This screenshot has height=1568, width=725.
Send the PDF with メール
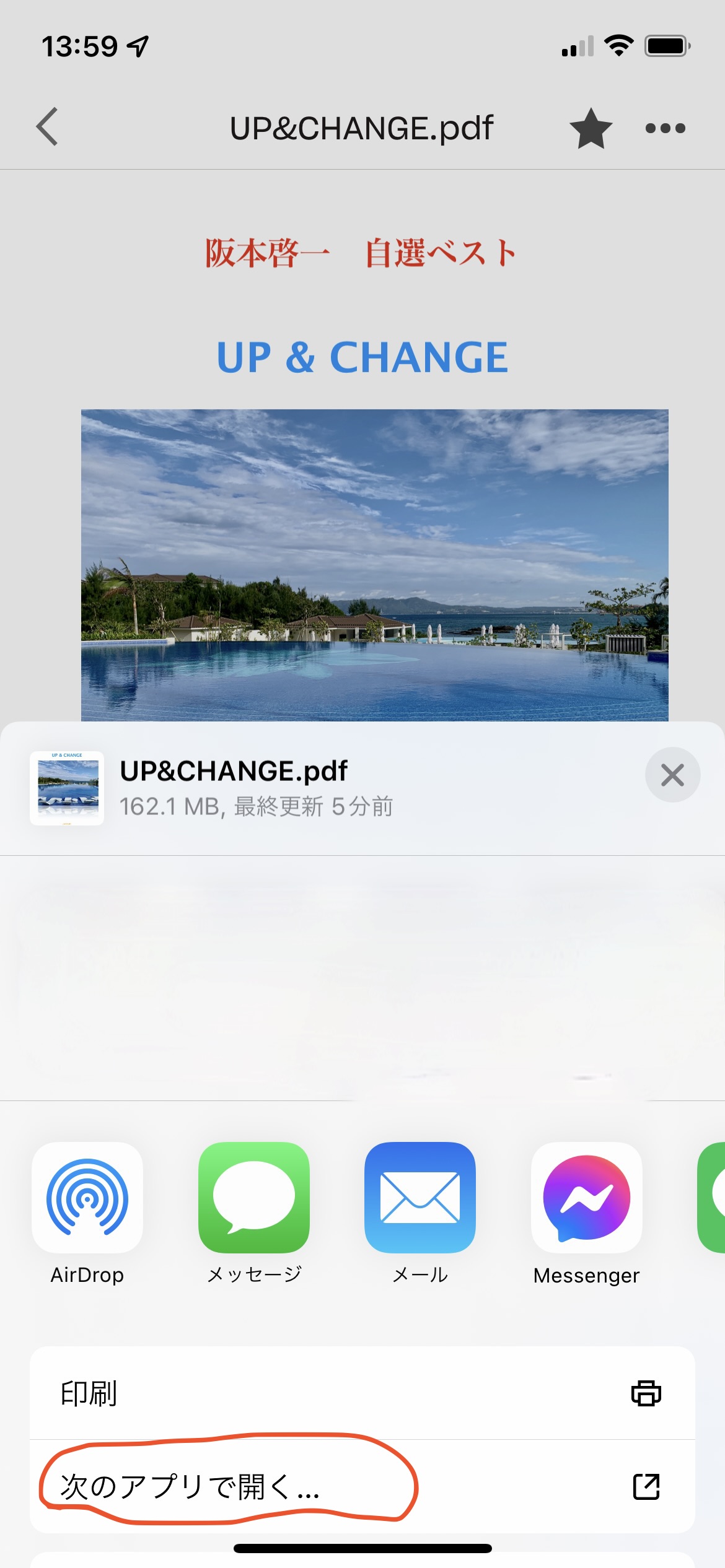coord(420,1198)
